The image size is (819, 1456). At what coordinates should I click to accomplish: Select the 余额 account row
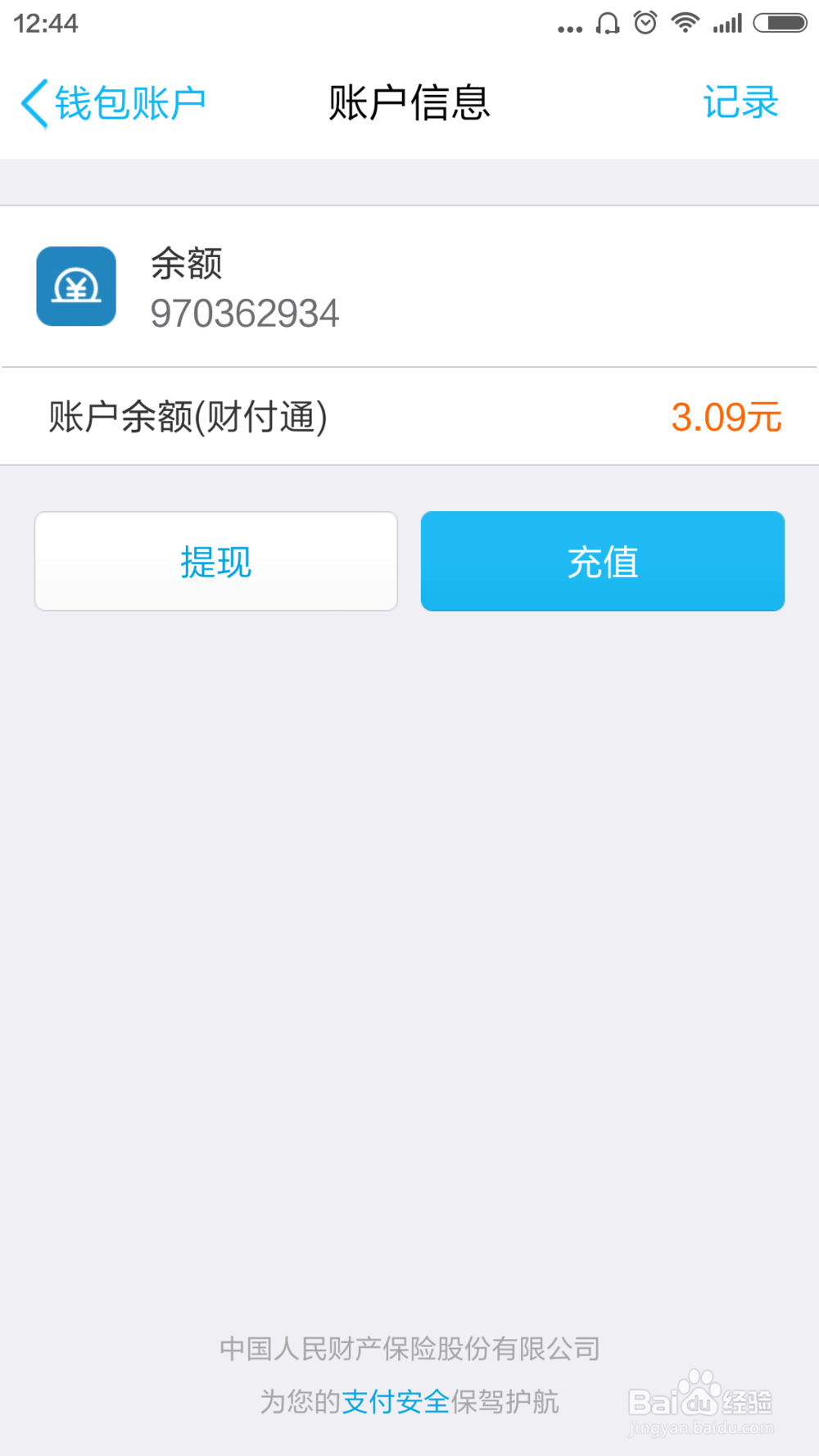point(328,287)
